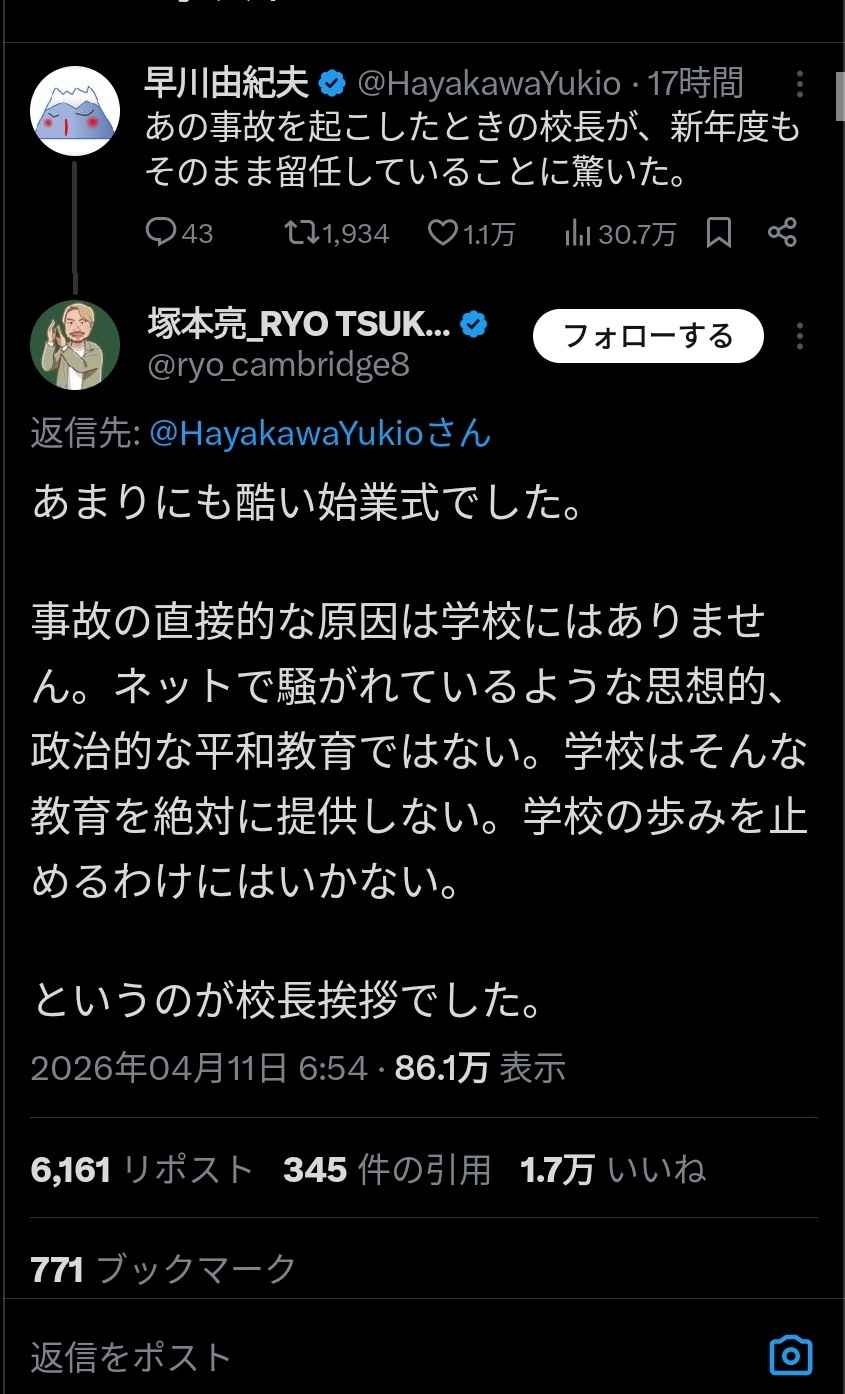Open 早川由紀夫's profile picture
The image size is (845, 1394).
[75, 111]
